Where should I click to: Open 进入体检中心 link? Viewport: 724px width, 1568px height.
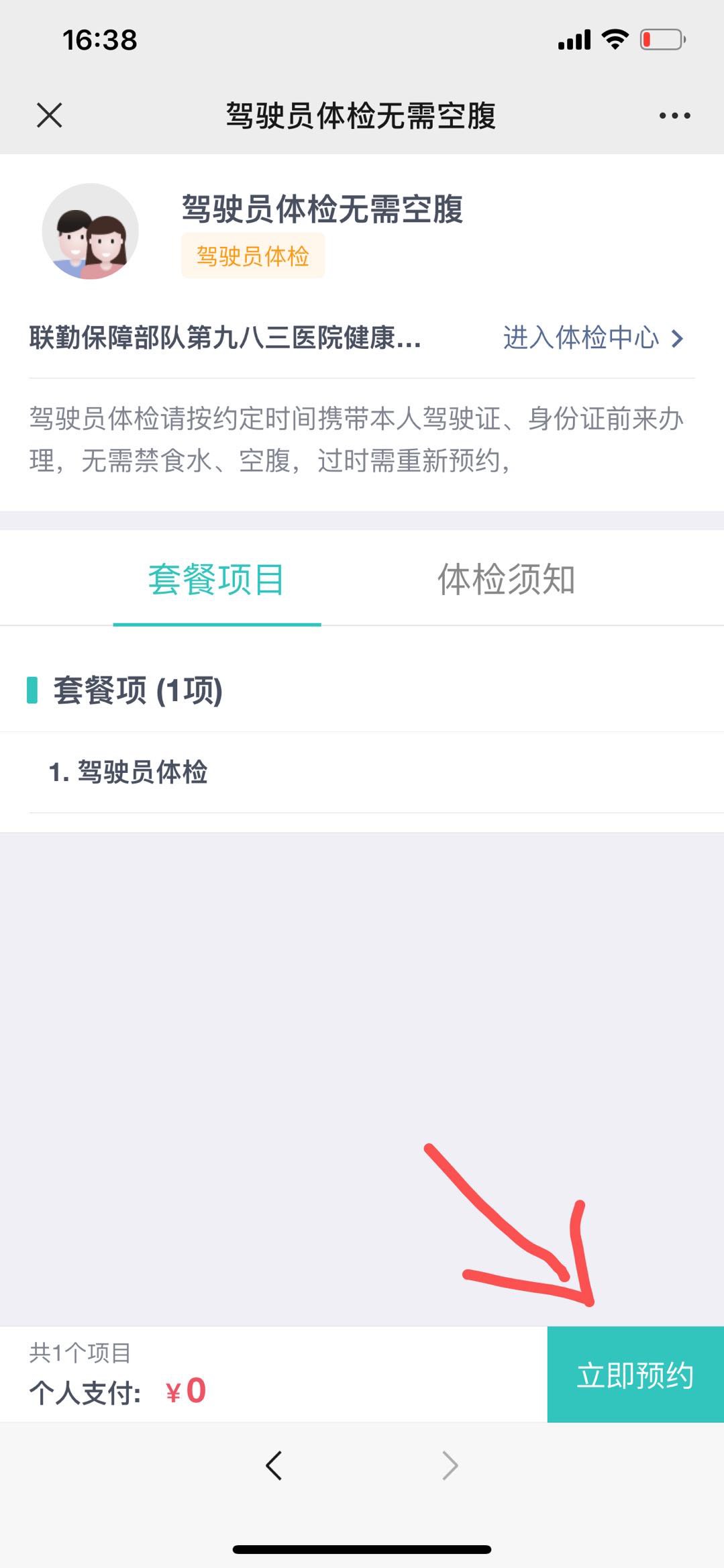[x=592, y=337]
